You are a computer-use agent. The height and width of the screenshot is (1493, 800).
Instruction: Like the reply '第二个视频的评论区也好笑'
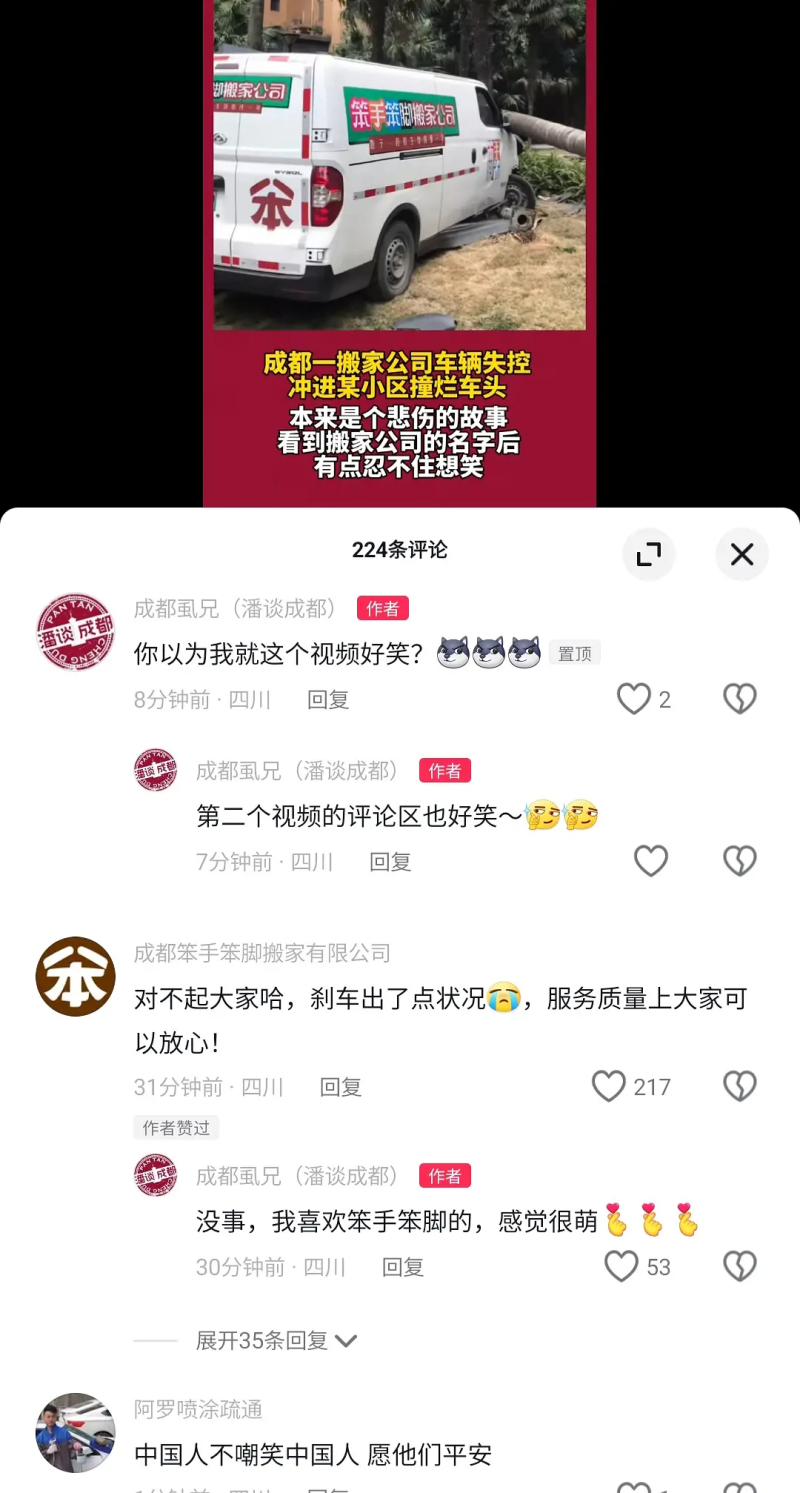point(651,861)
